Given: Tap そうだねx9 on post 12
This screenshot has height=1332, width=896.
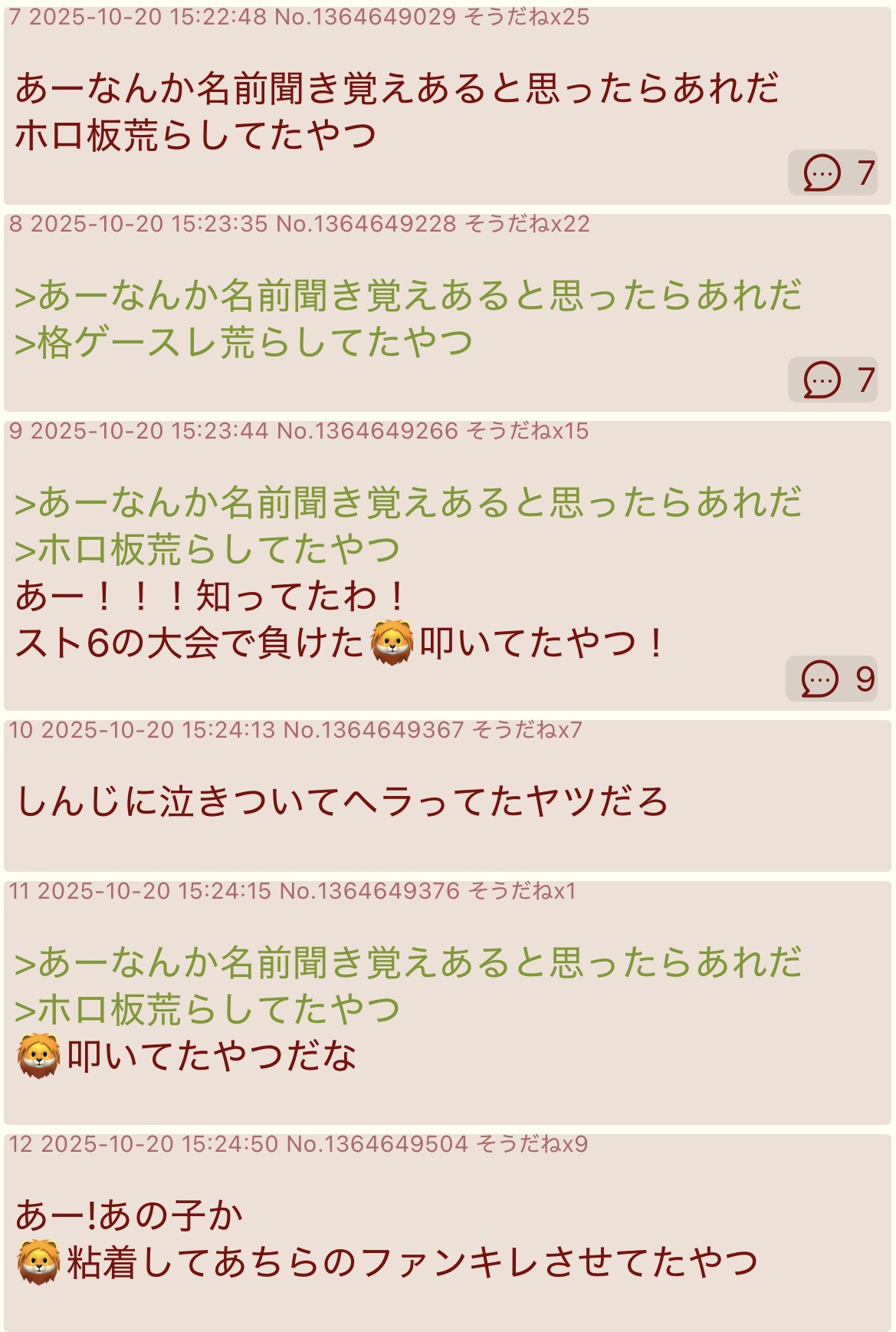Looking at the screenshot, I should (532, 1144).
